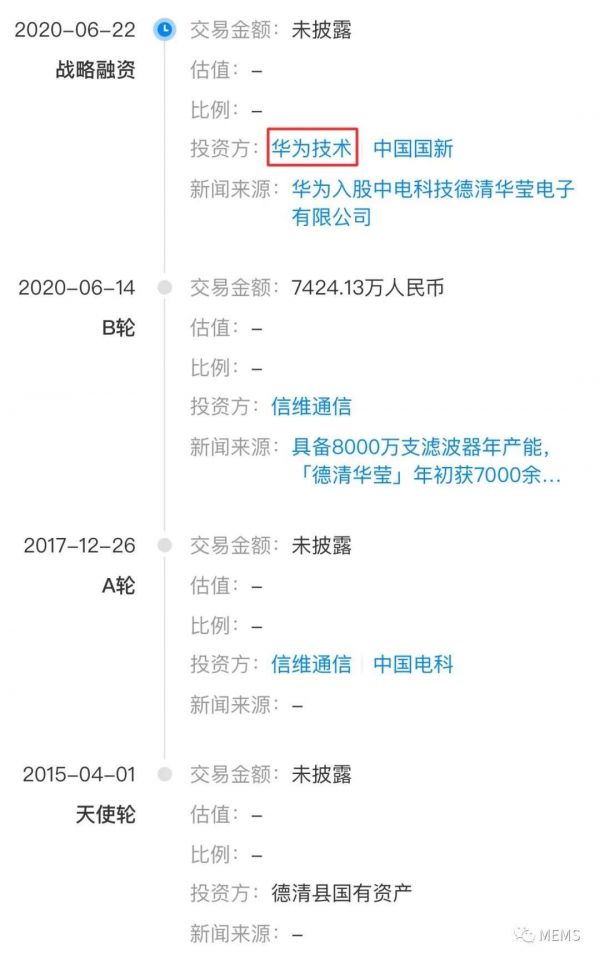The width and height of the screenshot is (600, 960).
Task: Open investor 中国国新
Action: (413, 149)
